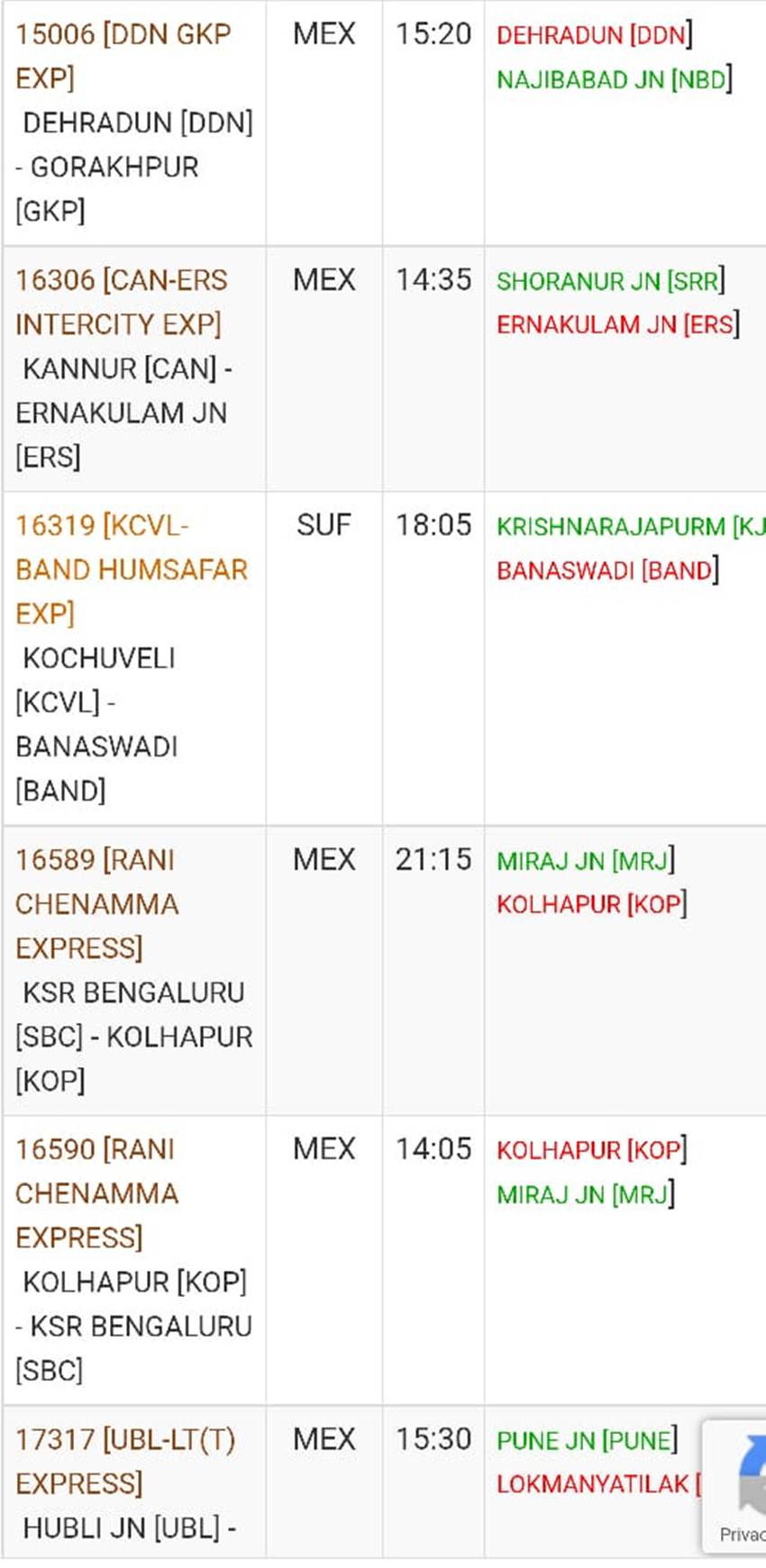The height and width of the screenshot is (1568, 766).
Task: Tap the reCAPTCHA privacy badge
Action: (x=734, y=1487)
